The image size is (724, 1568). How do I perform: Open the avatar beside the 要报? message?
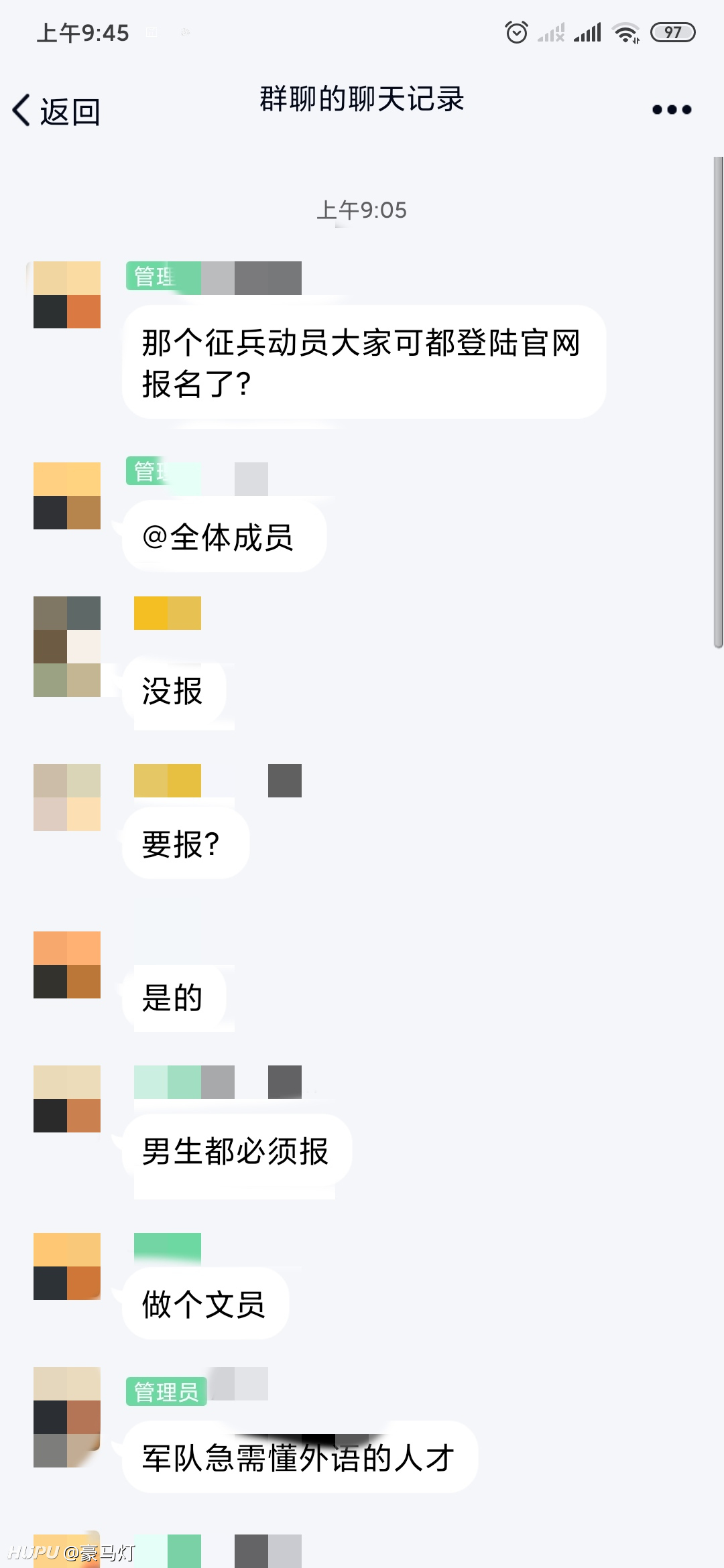[x=67, y=797]
